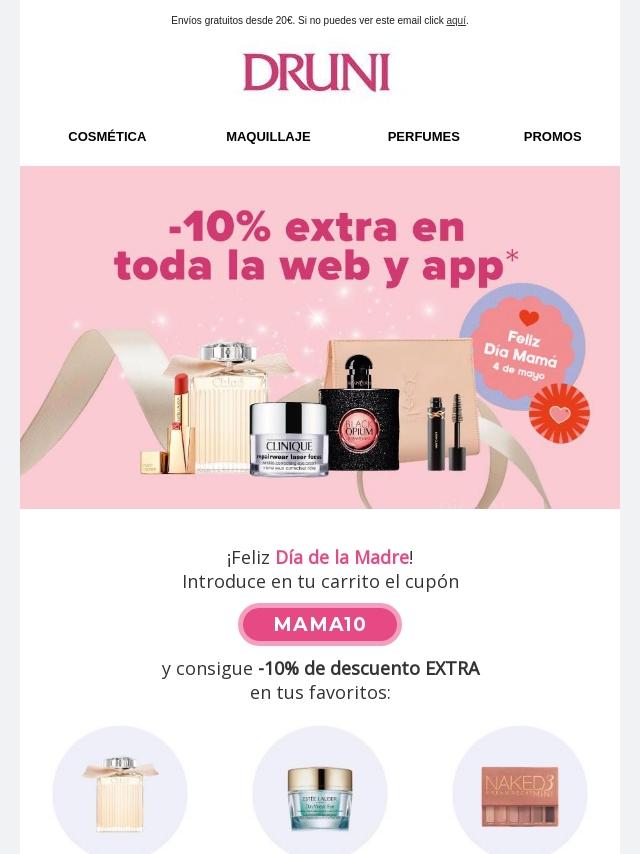Open the Chloé perfume product tile
Viewport: 640px width, 854px height.
pyautogui.click(x=120, y=793)
